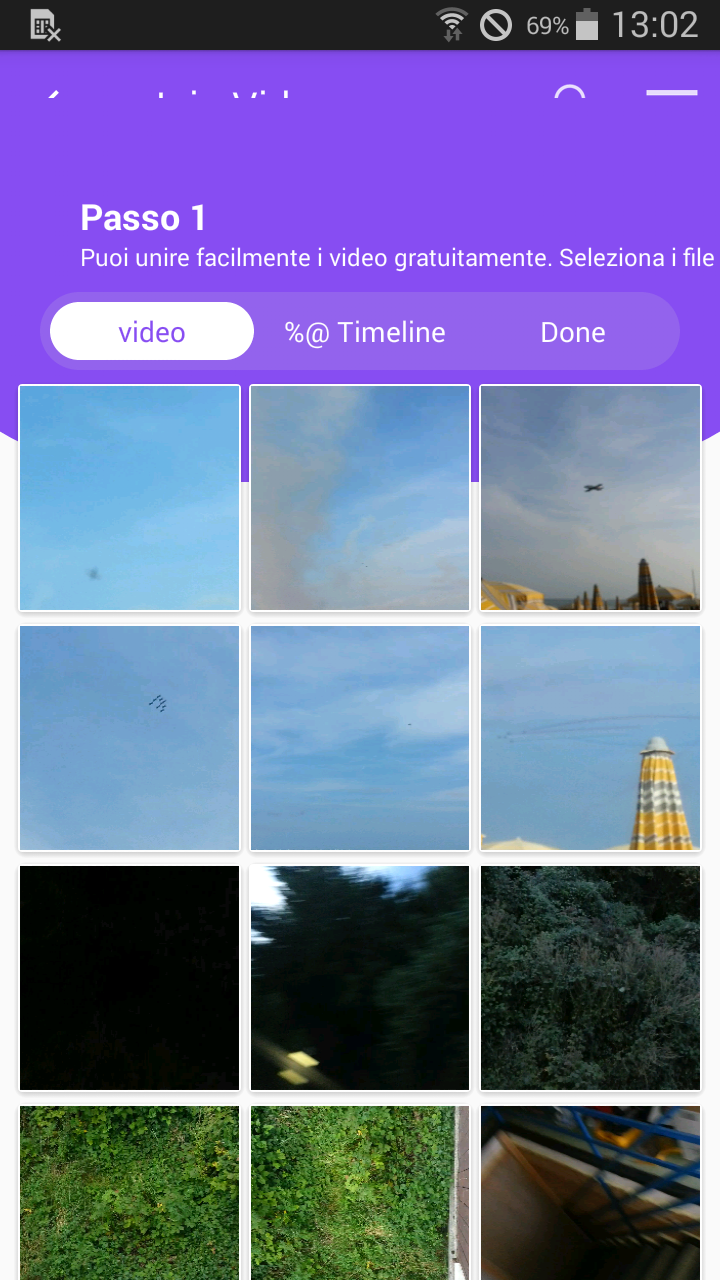The width and height of the screenshot is (720, 1280).
Task: Select the video with grey smoke cloud
Action: coord(360,497)
